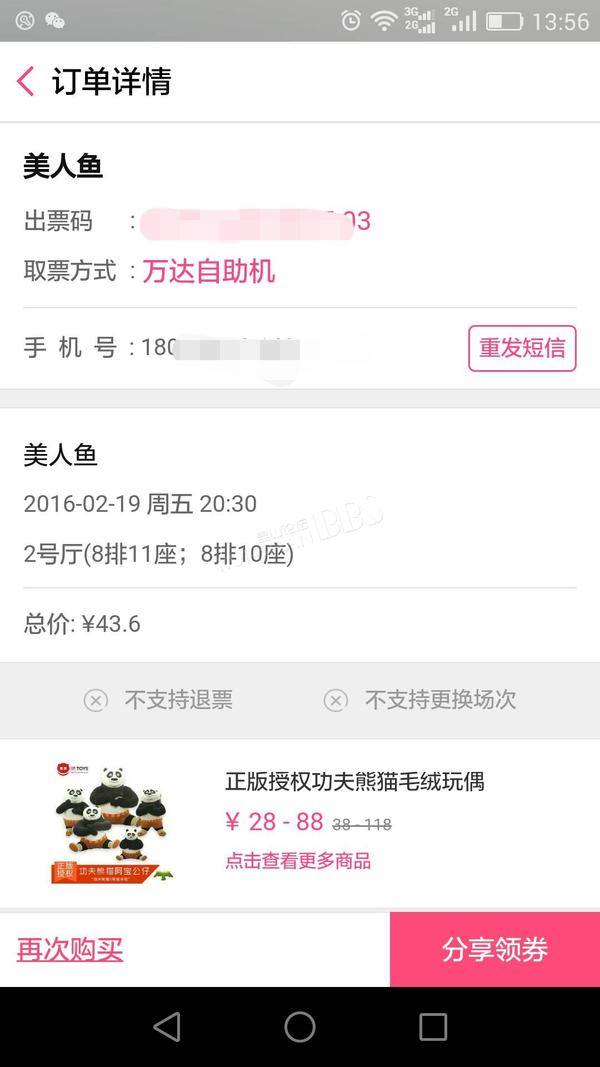Tap the 重发短信 button
Screen dimensions: 600x1067
point(522,348)
